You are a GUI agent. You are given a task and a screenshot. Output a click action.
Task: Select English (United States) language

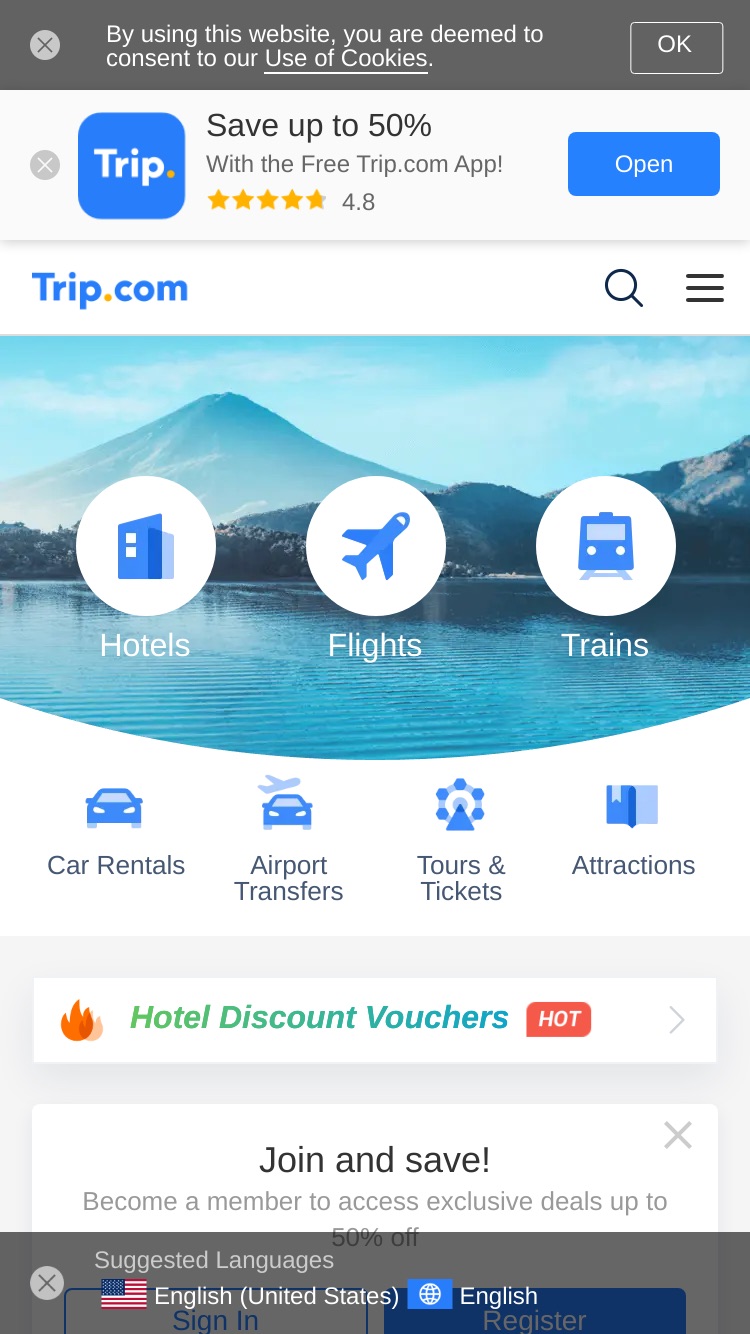coord(250,1296)
